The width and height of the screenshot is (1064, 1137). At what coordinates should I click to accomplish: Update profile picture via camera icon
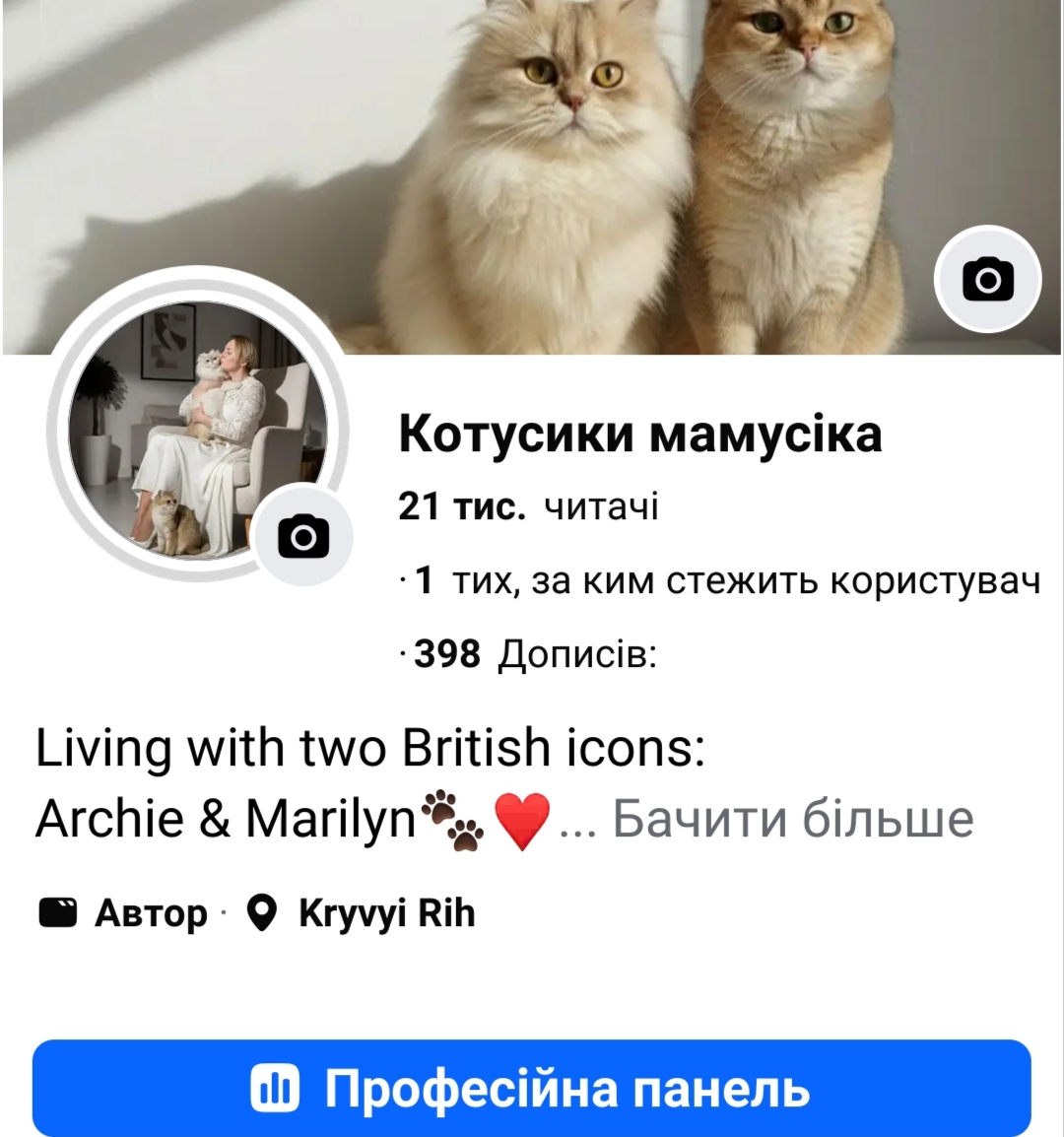303,537
